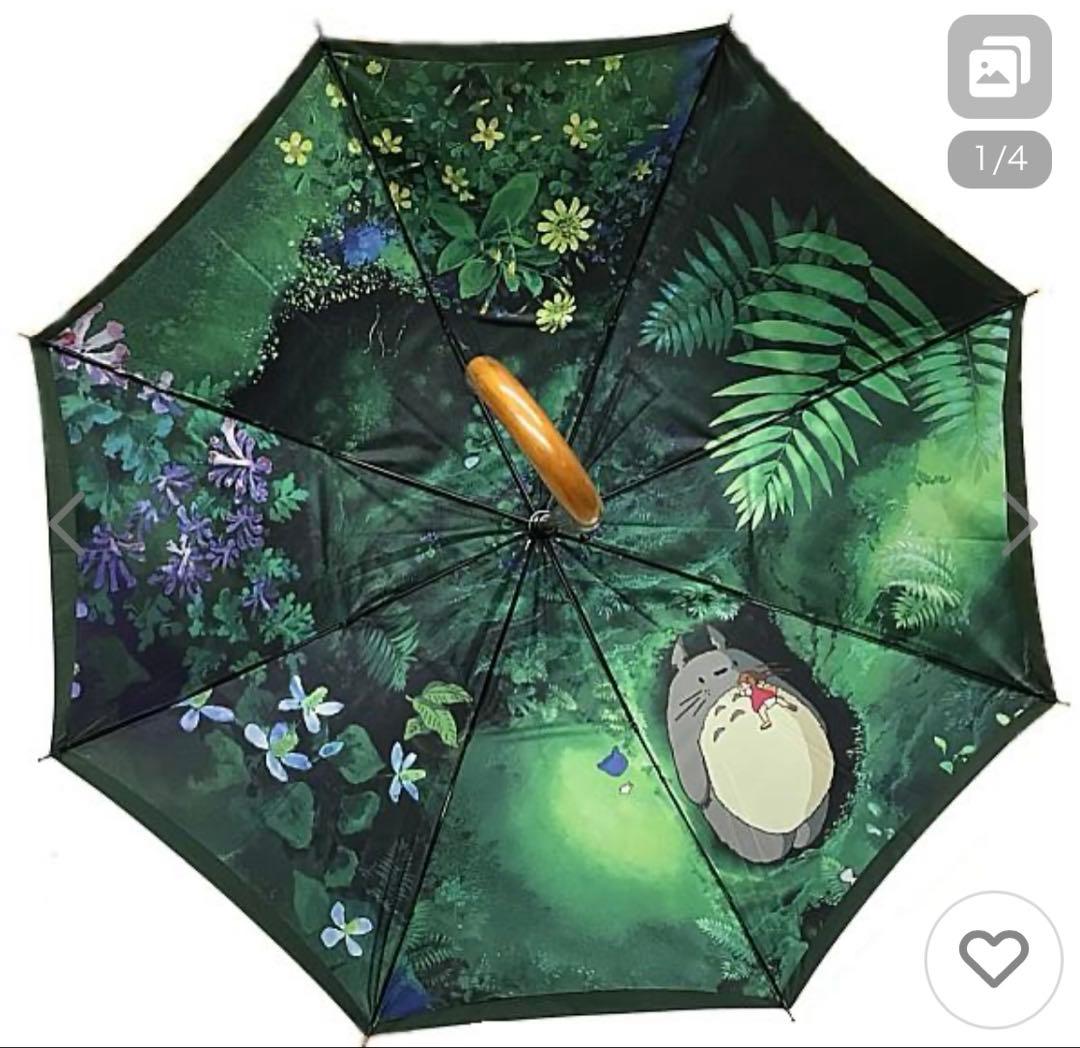The width and height of the screenshot is (1080, 1048).
Task: Add this umbrella to favorites
Action: tap(993, 958)
